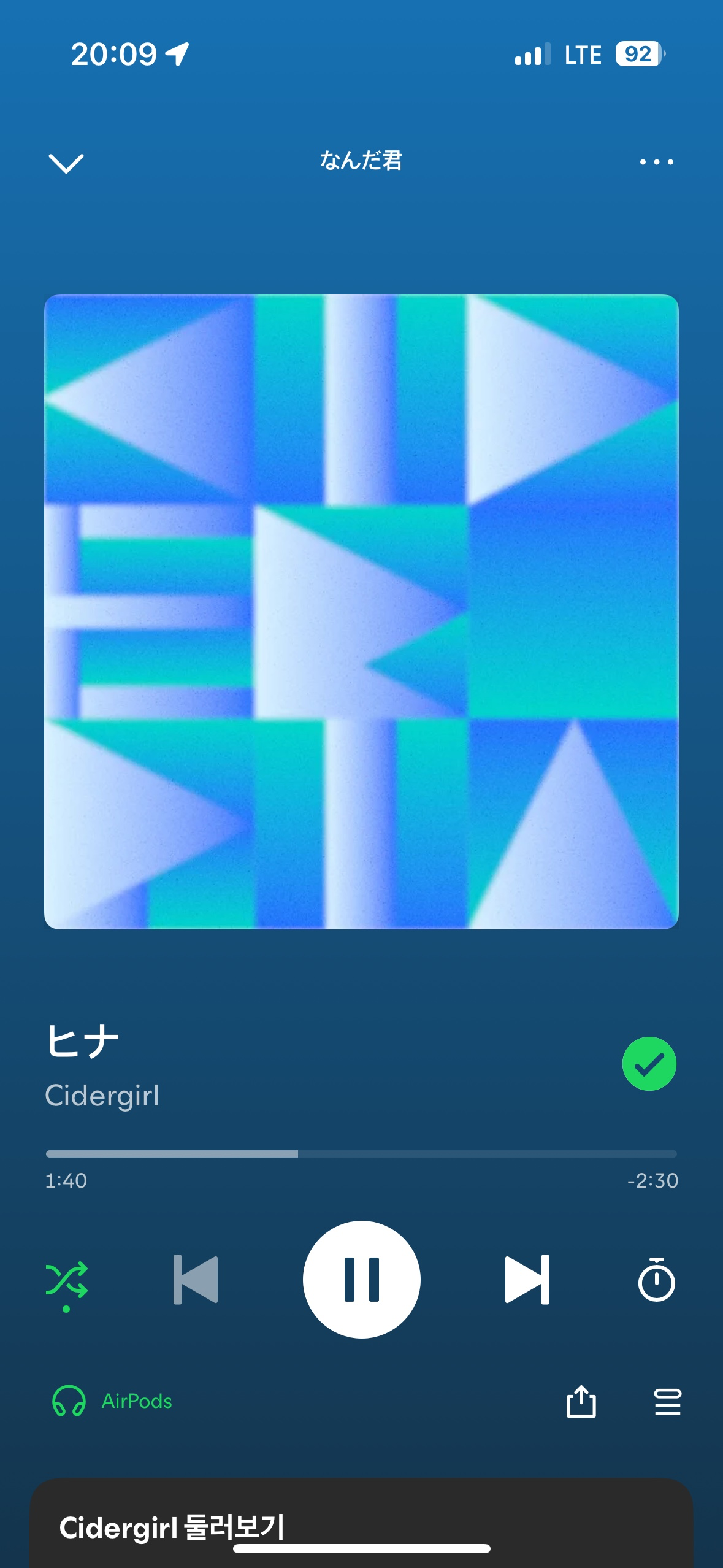723x1568 pixels.
Task: Skip back to previous track
Action: pos(196,1280)
